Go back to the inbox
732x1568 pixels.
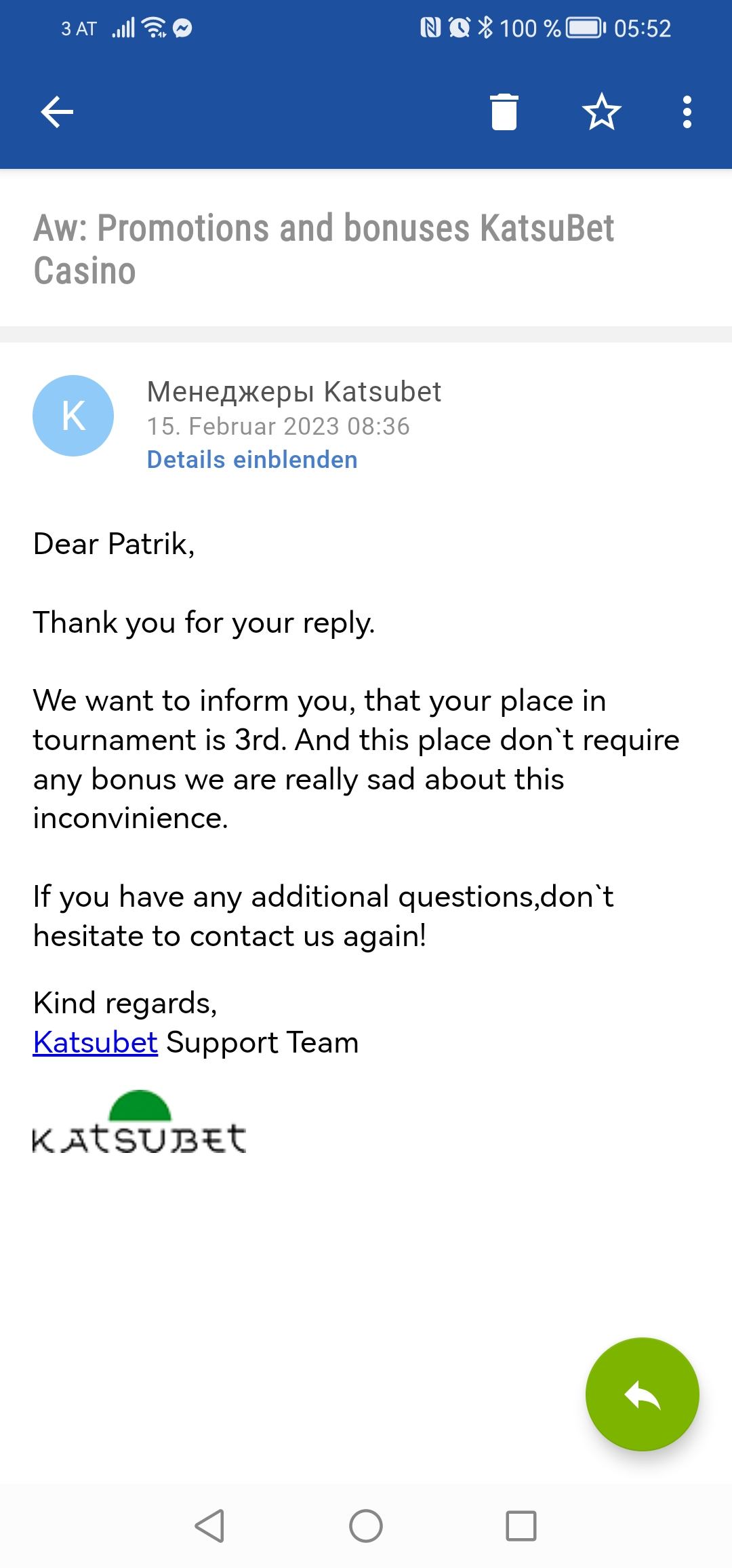(57, 112)
